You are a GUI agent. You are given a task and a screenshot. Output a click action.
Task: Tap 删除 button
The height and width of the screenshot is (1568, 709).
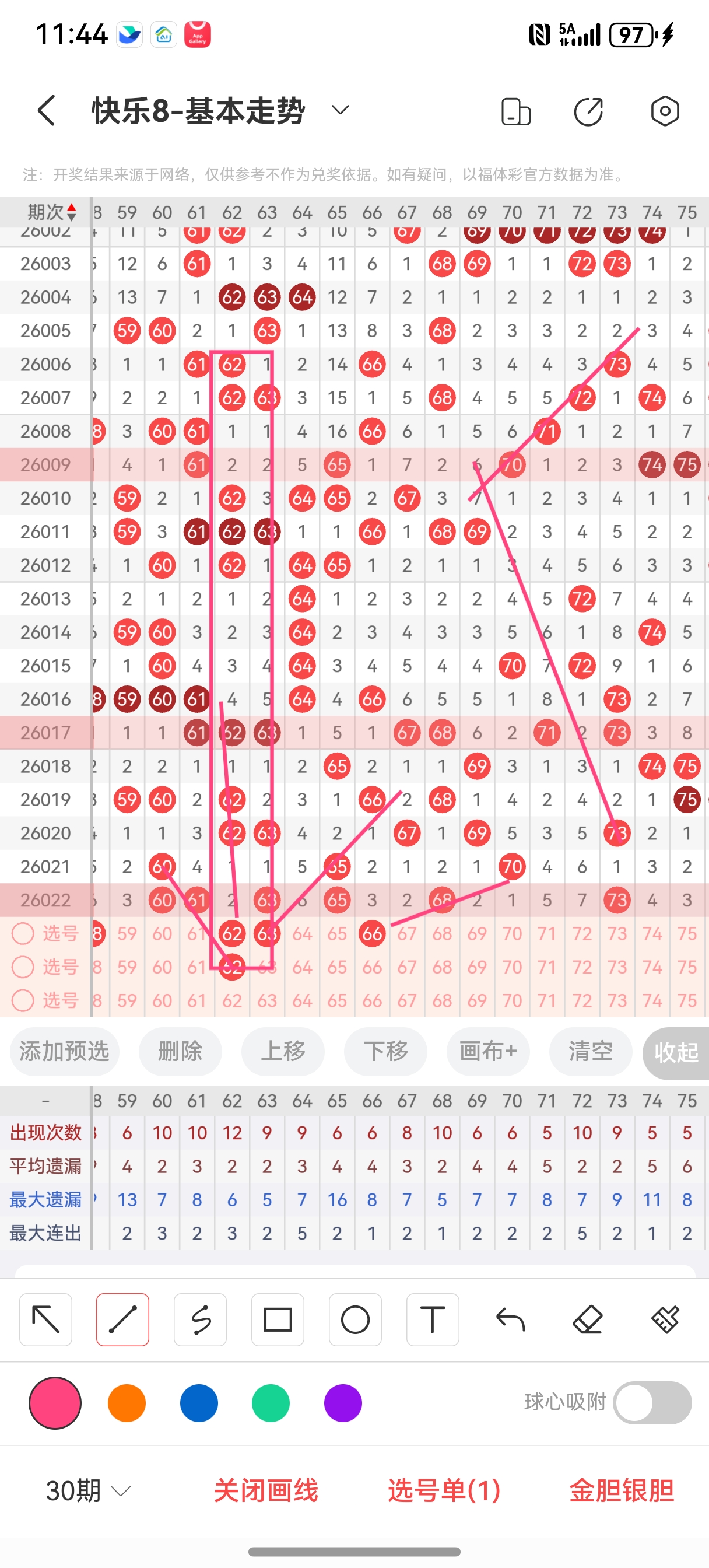click(180, 1051)
